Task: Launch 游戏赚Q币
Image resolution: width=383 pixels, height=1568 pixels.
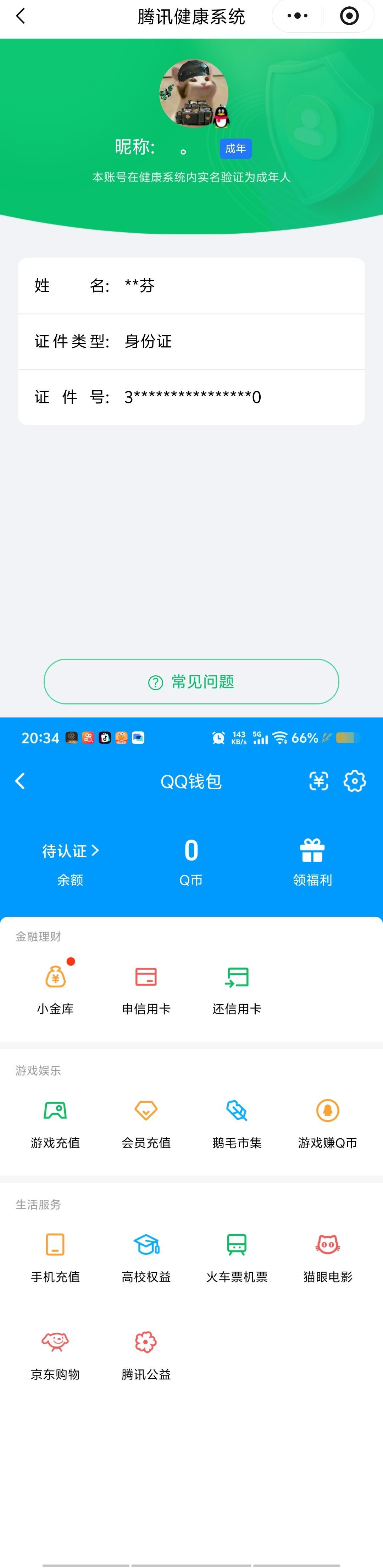Action: pyautogui.click(x=328, y=1123)
